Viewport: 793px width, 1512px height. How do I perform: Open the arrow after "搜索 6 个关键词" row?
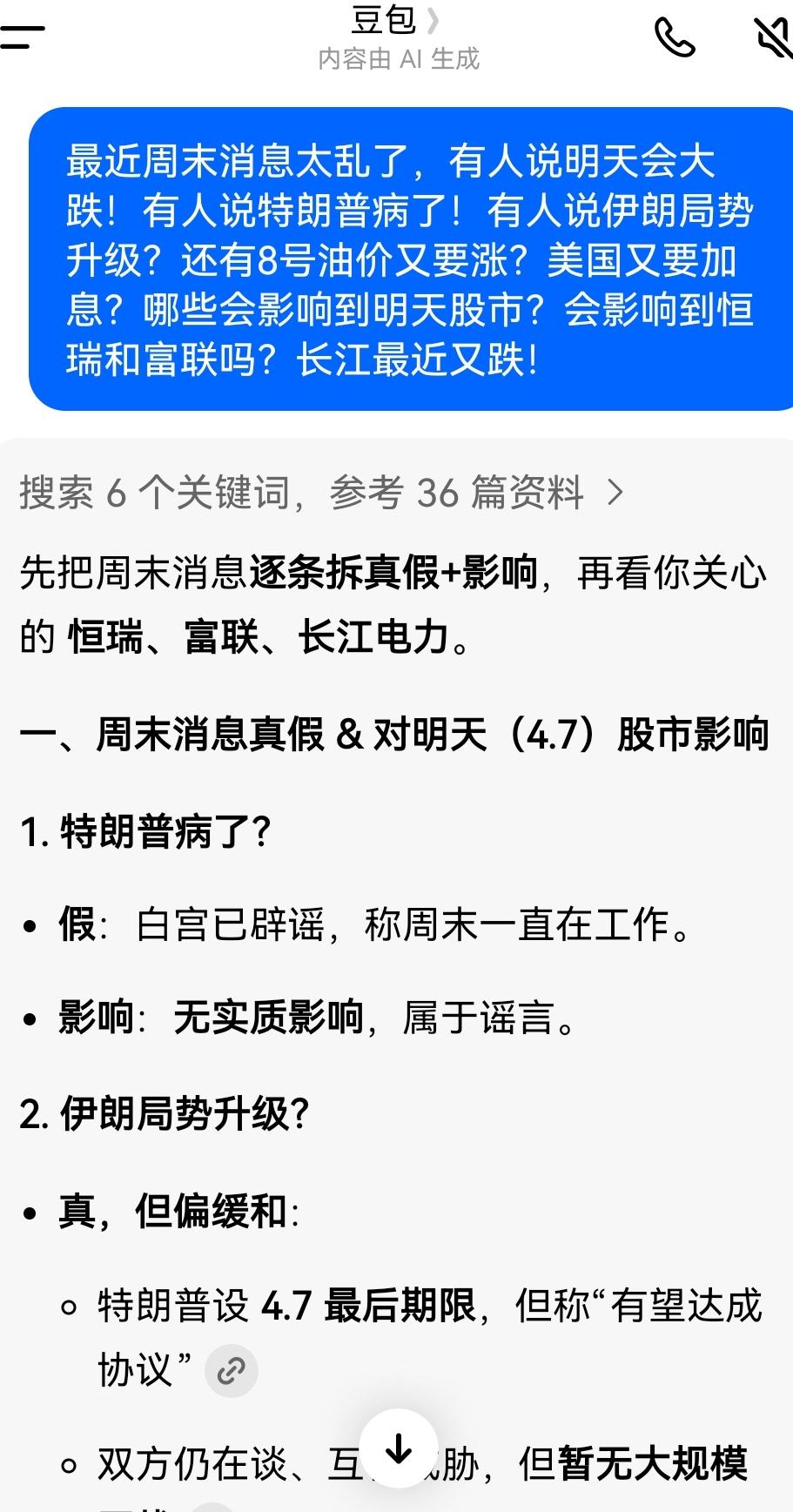tap(618, 493)
